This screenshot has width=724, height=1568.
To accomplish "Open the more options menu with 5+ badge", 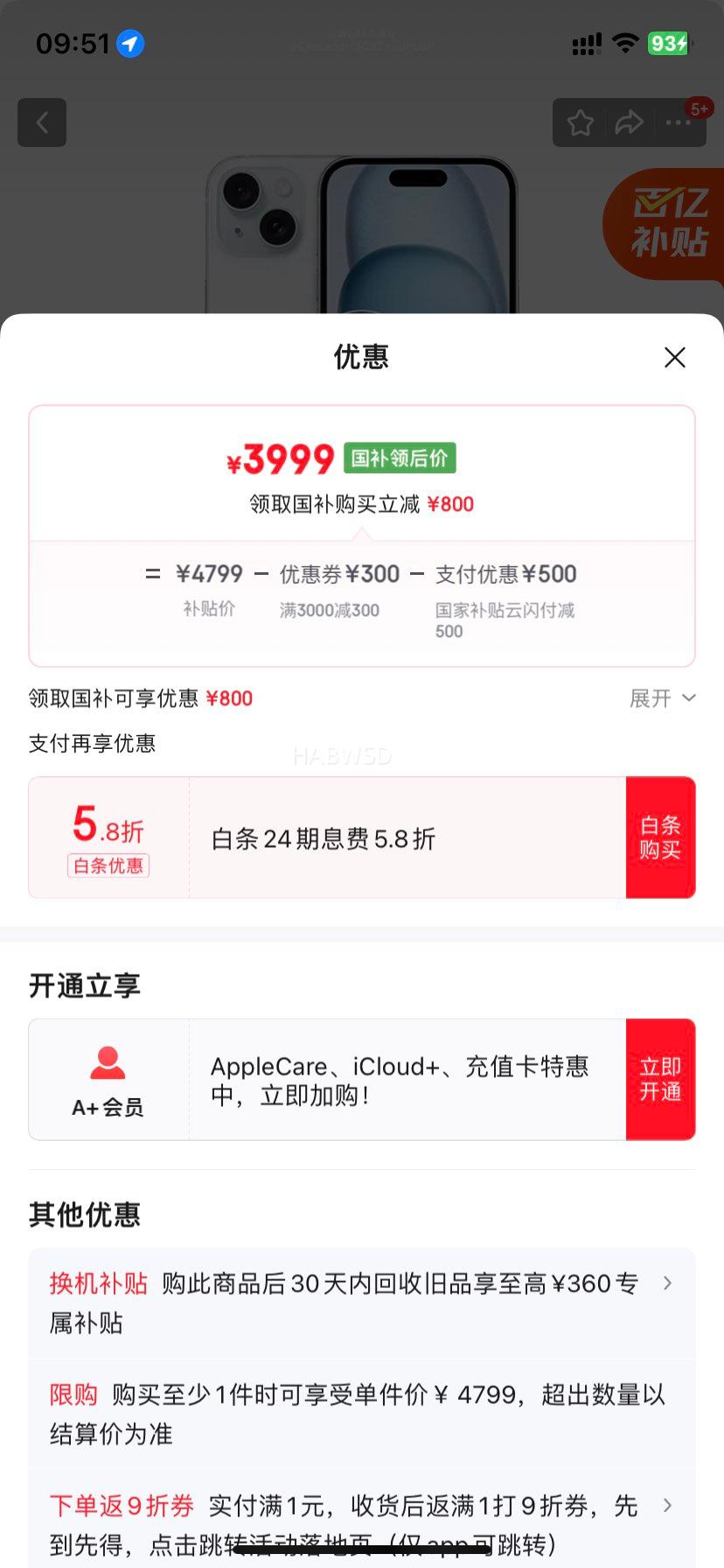I will coord(678,122).
